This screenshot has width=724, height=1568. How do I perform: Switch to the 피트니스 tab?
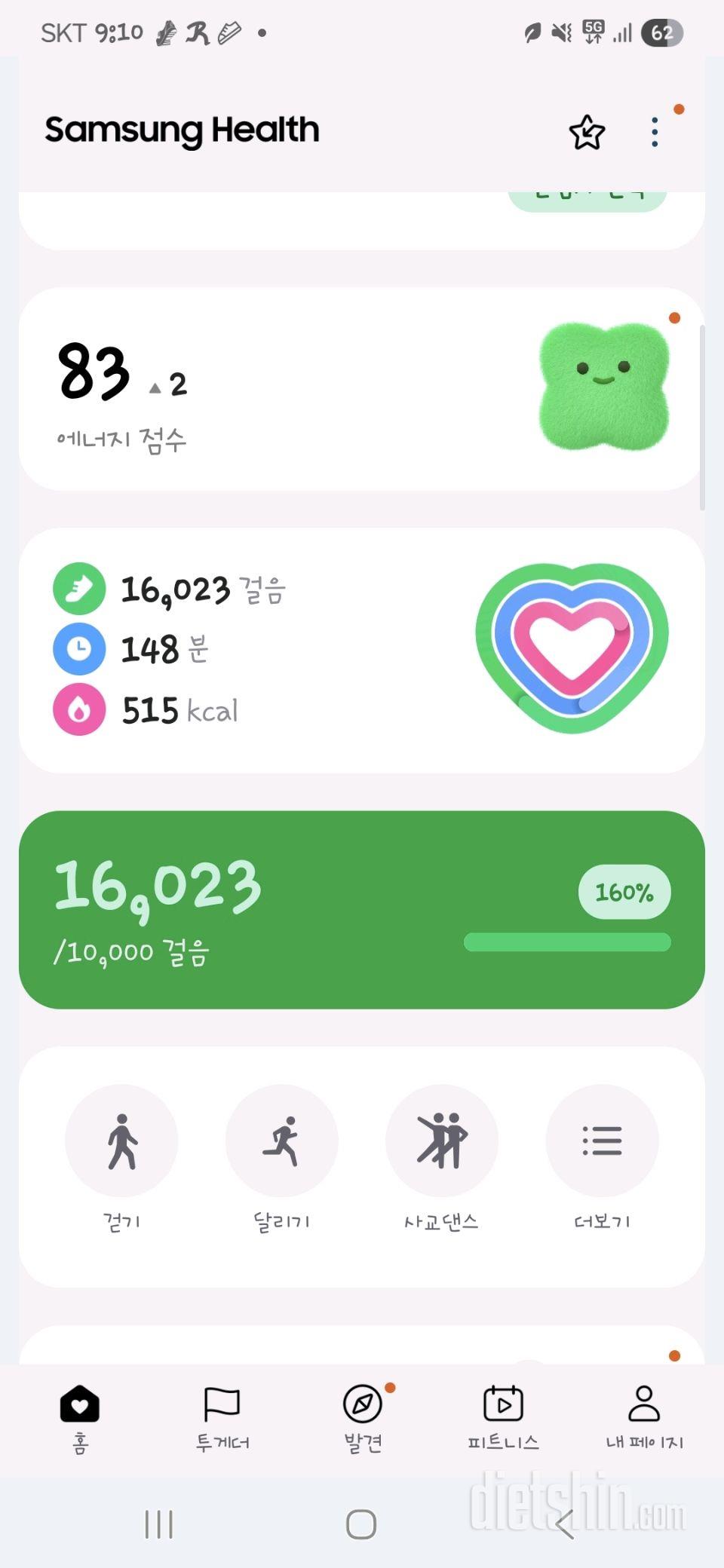point(503,1417)
